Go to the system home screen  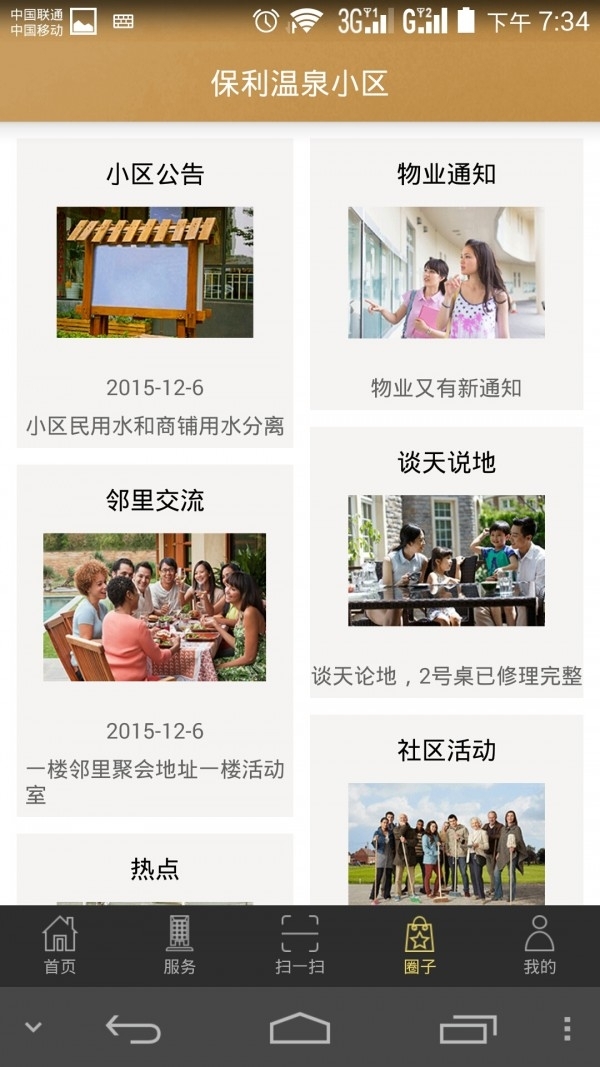300,1029
